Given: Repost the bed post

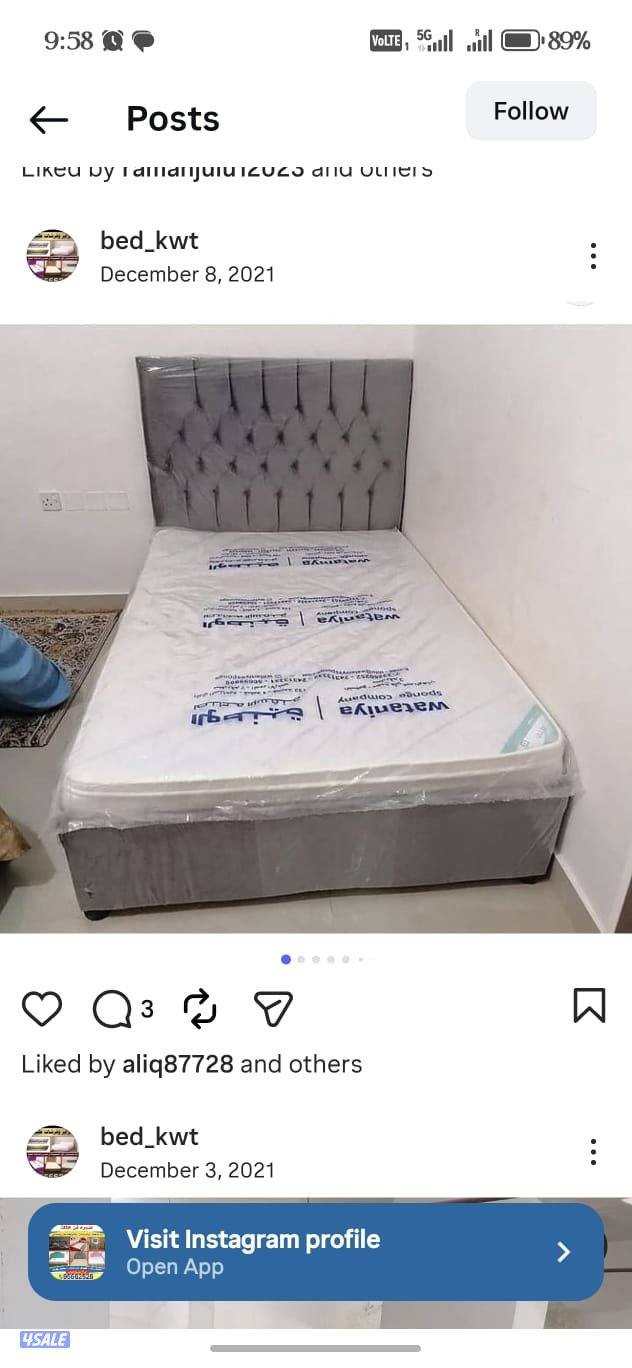Looking at the screenshot, I should [x=201, y=1008].
